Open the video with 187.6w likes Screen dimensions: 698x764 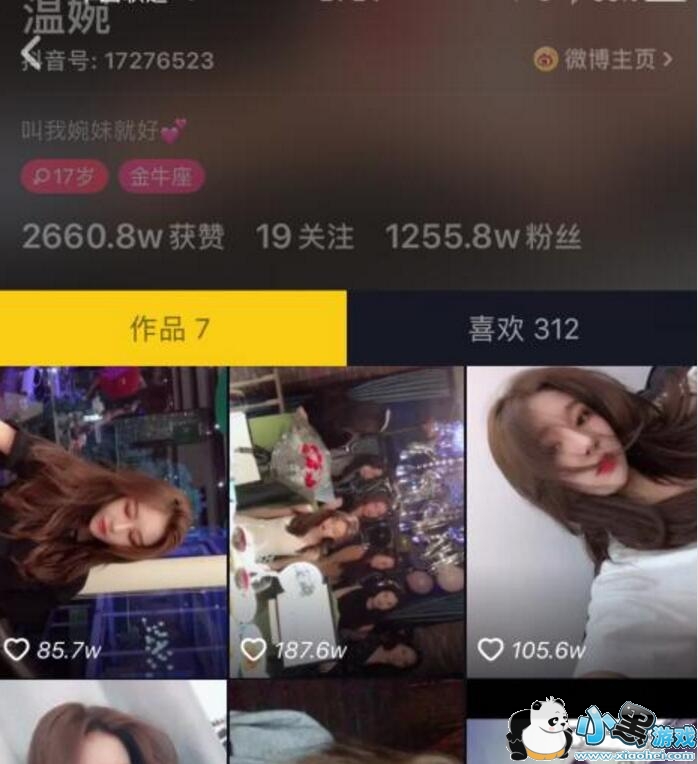pos(347,521)
